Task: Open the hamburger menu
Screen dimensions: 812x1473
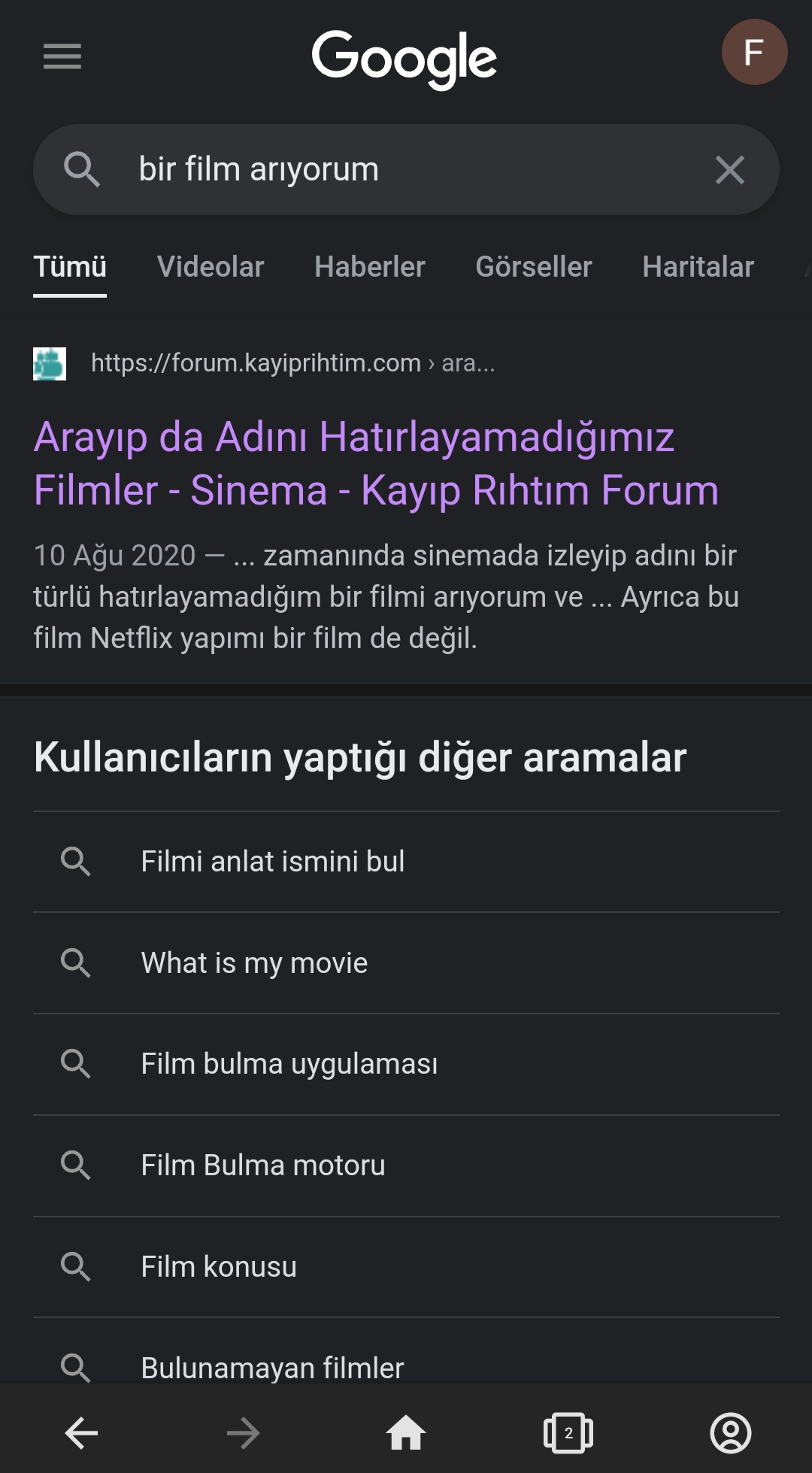Action: tap(62, 56)
